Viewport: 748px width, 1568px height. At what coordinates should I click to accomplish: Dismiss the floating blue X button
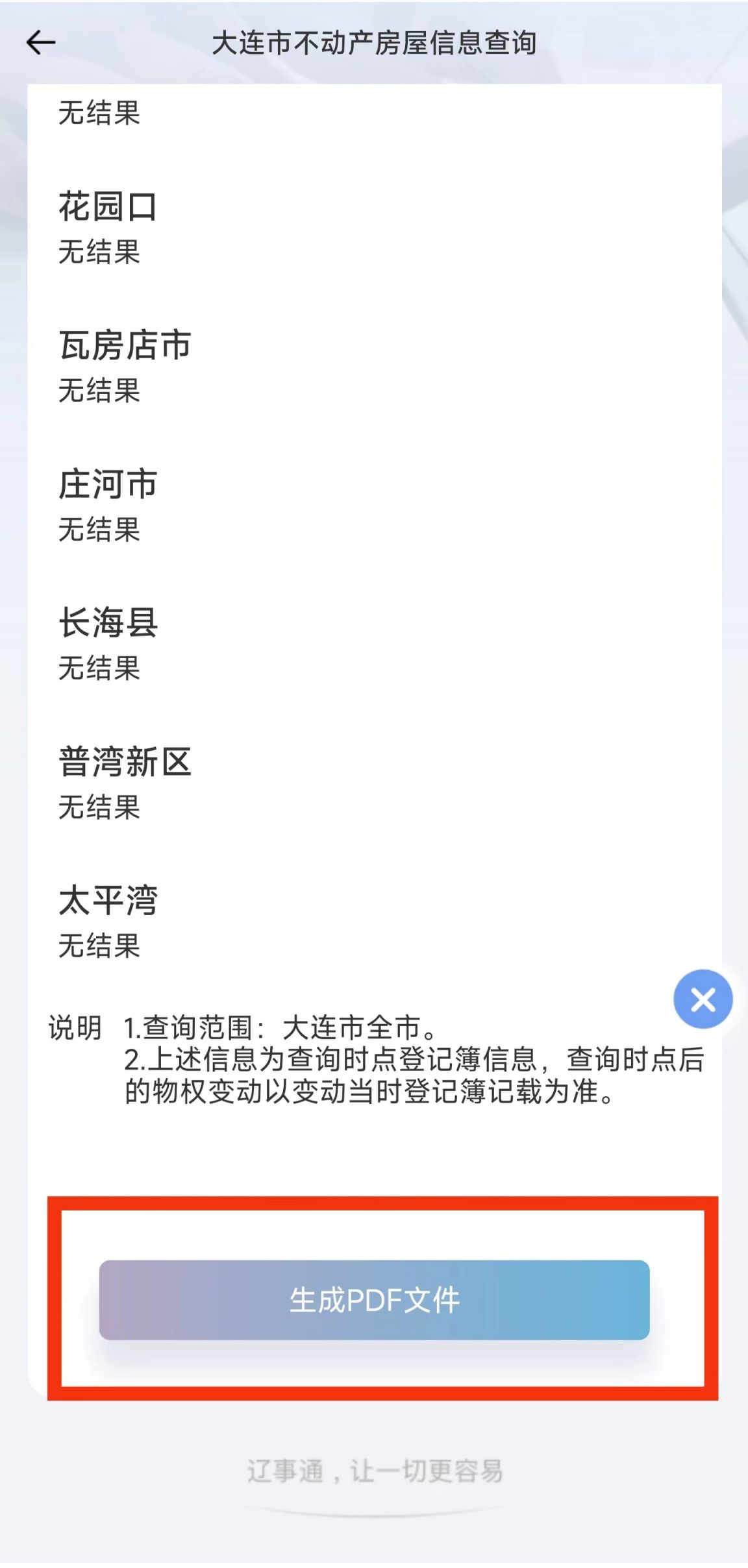click(703, 999)
